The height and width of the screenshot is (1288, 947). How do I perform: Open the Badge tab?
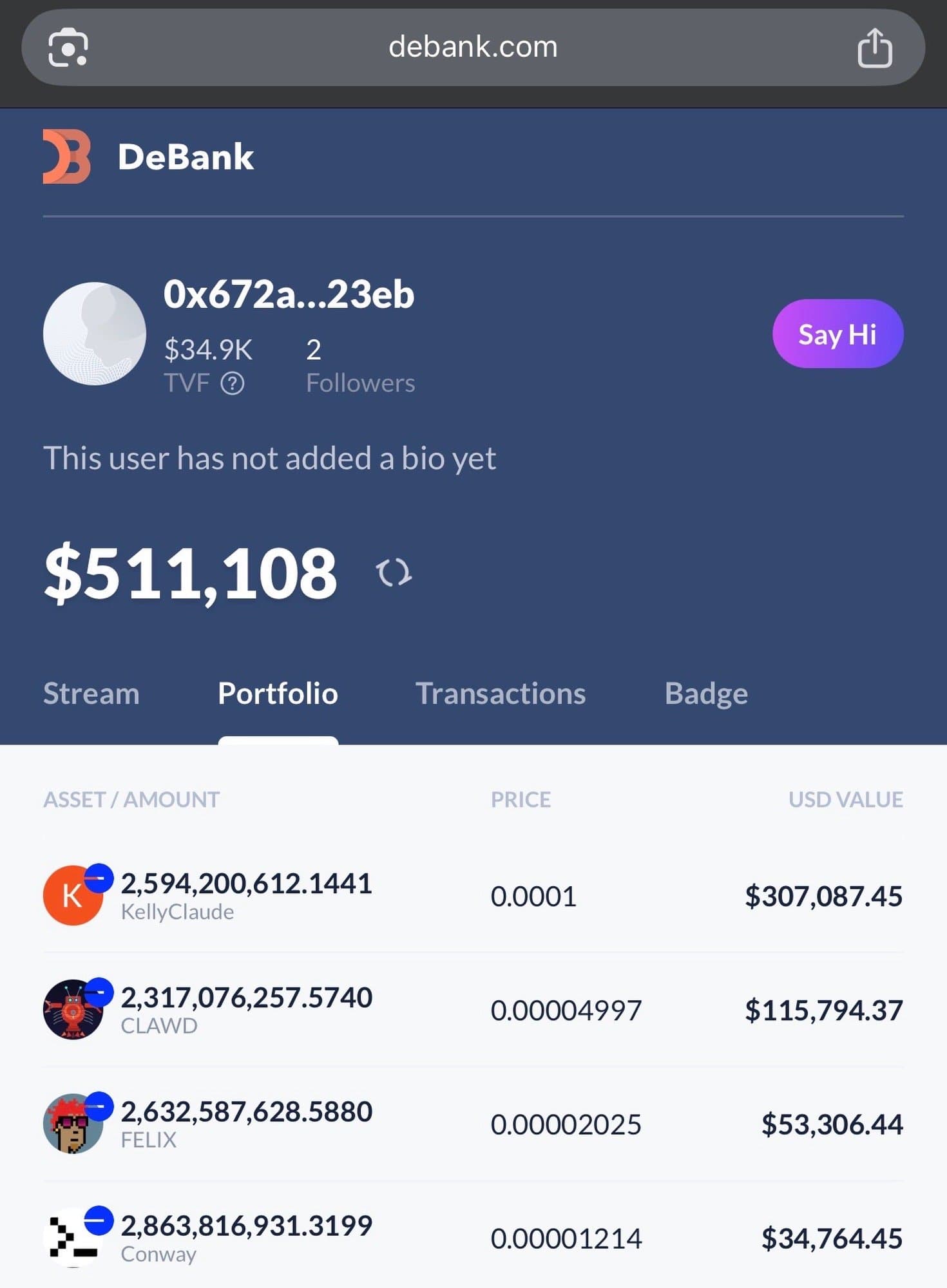[x=705, y=694]
